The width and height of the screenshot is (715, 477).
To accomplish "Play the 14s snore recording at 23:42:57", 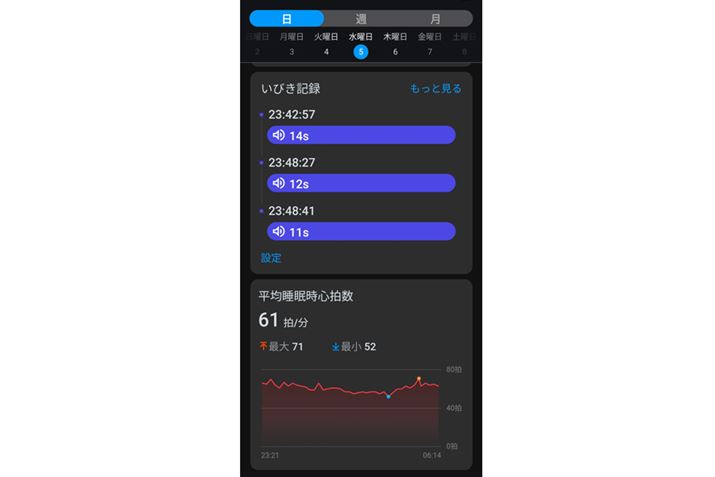I will click(x=361, y=135).
